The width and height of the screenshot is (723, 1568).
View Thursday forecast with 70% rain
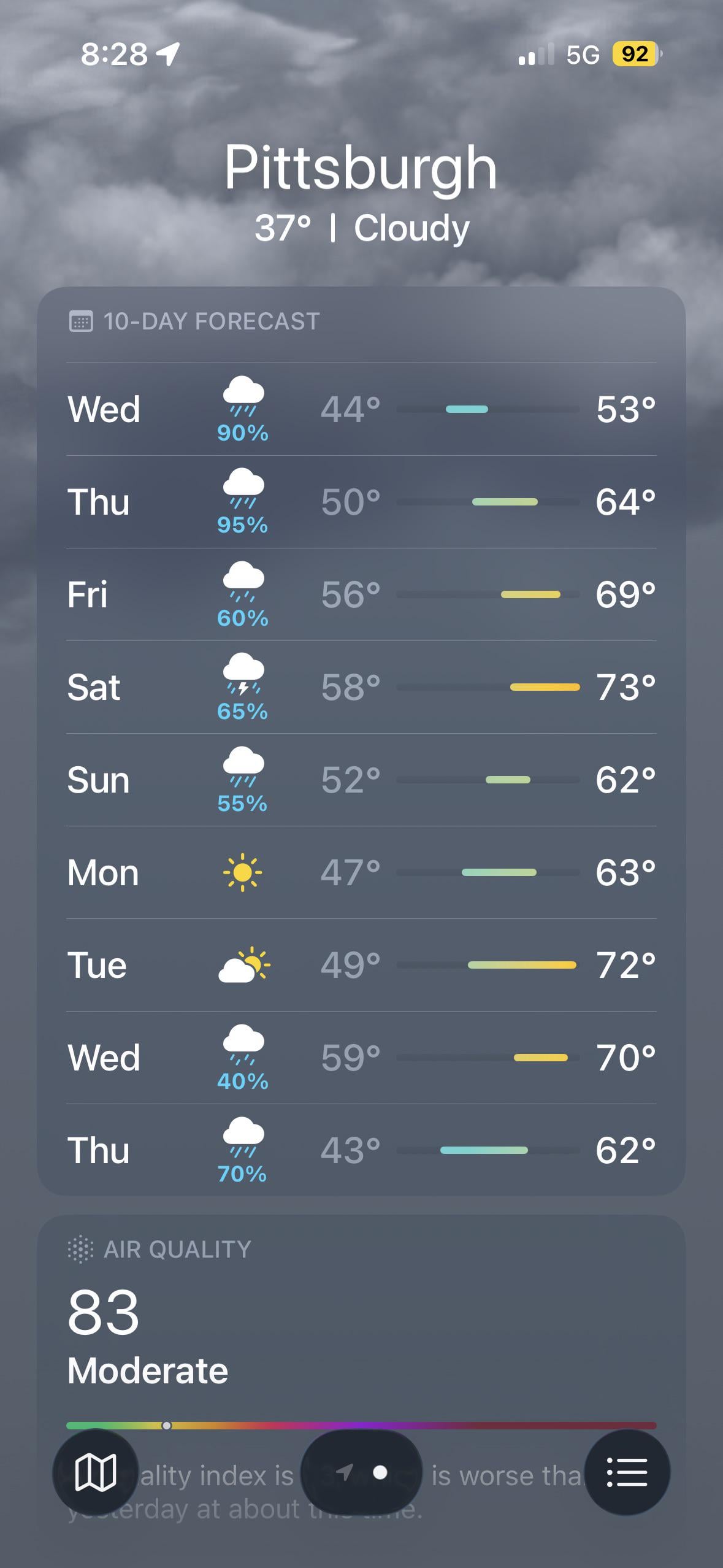coord(361,1150)
